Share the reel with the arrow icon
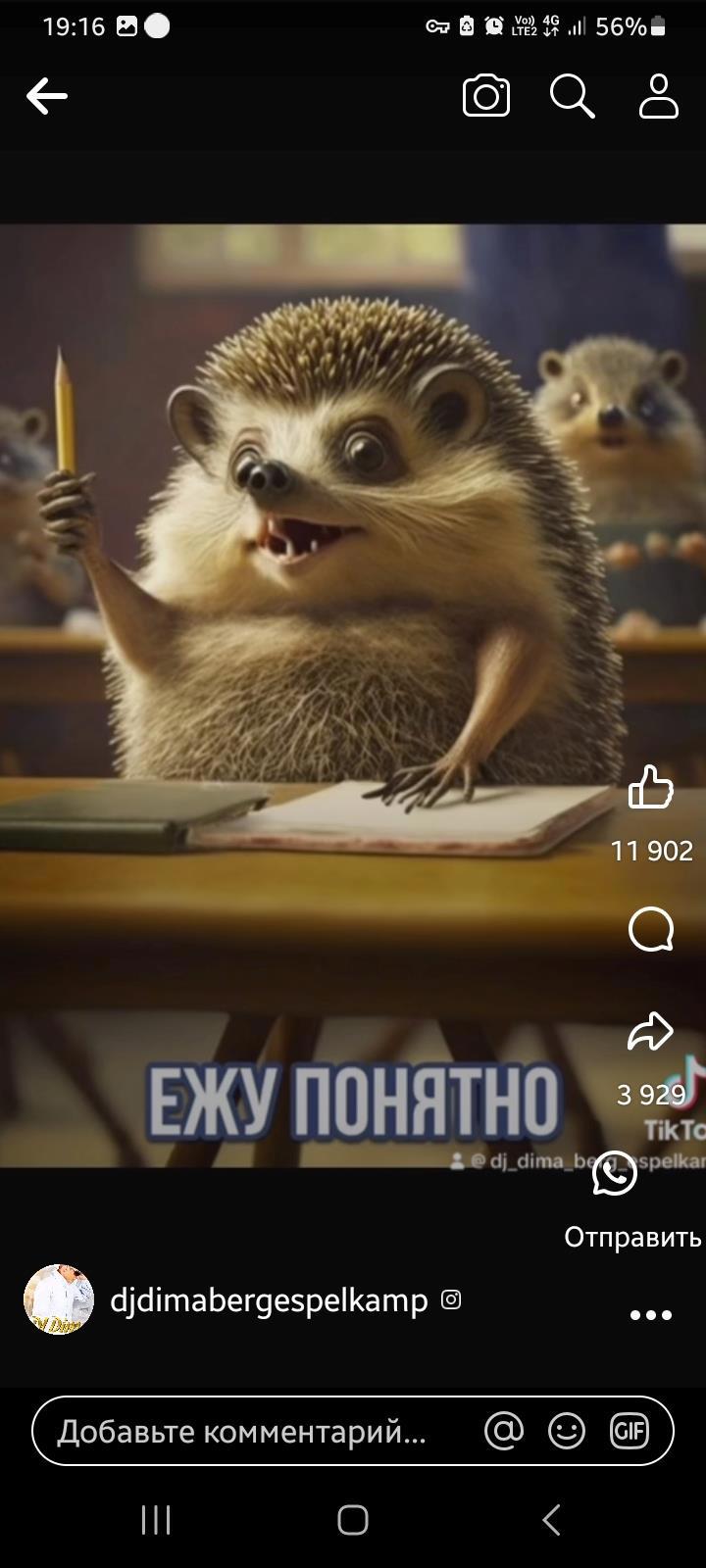Viewport: 706px width, 1568px height. [x=651, y=1031]
